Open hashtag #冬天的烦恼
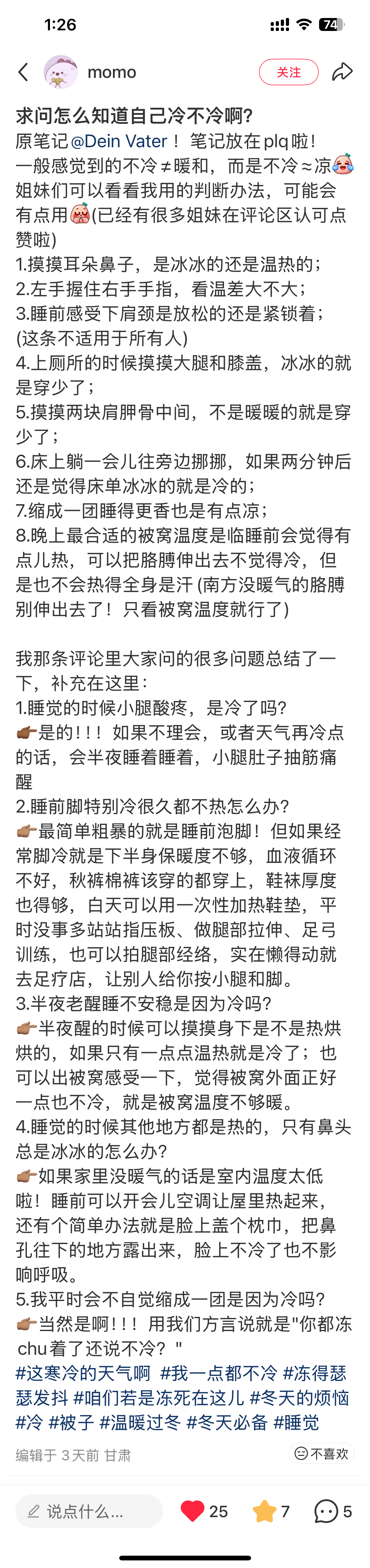The image size is (370, 1568). click(x=299, y=1398)
